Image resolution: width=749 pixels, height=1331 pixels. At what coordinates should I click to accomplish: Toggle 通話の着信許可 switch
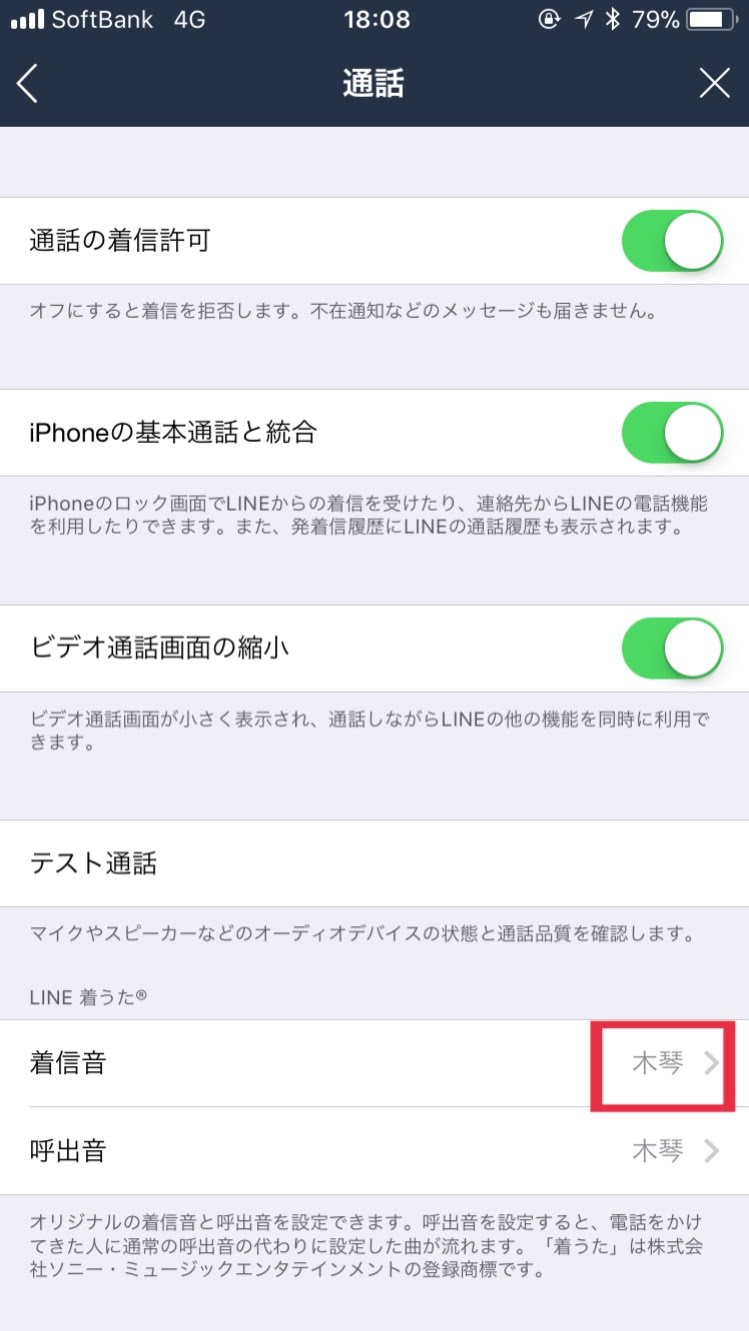[x=672, y=241]
